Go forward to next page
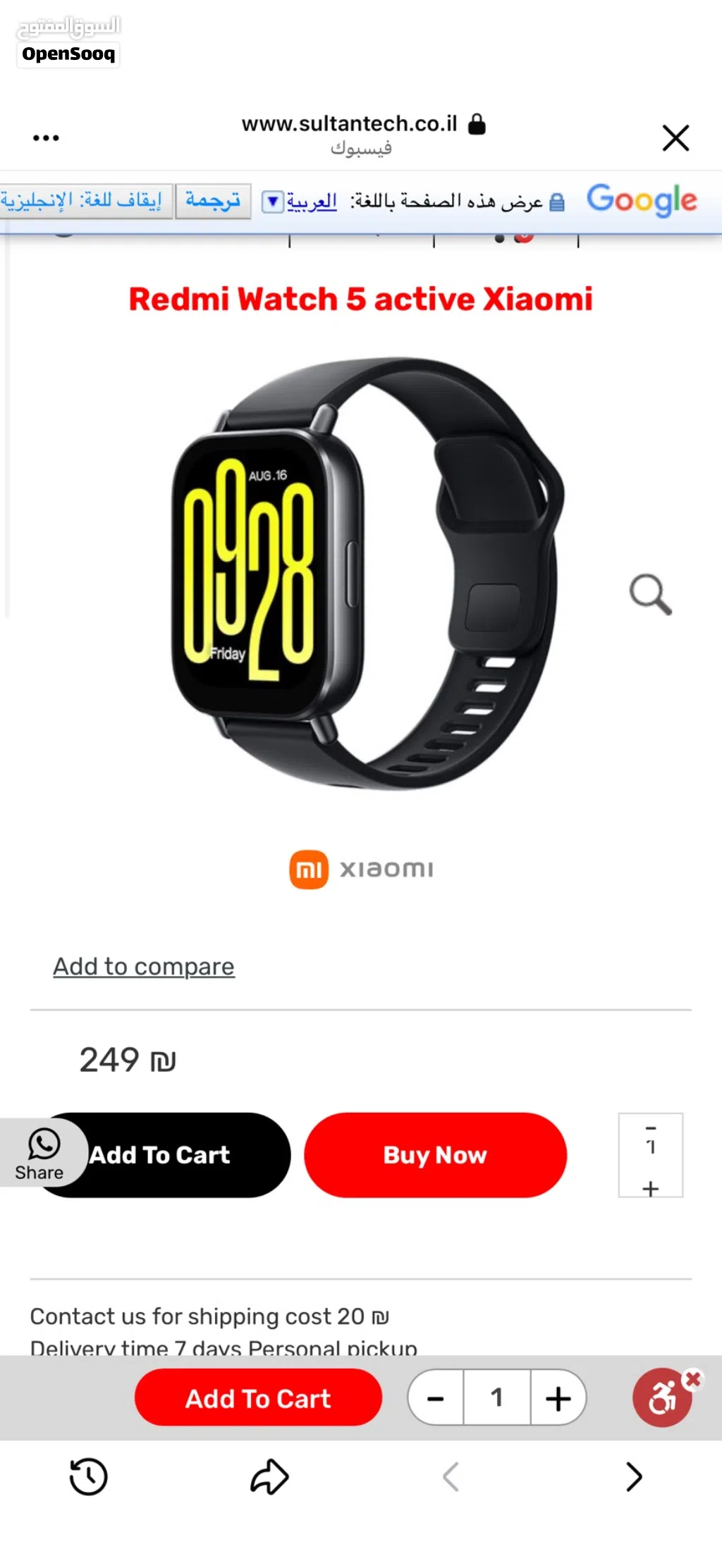Screen dimensions: 722x1568 633,1477
